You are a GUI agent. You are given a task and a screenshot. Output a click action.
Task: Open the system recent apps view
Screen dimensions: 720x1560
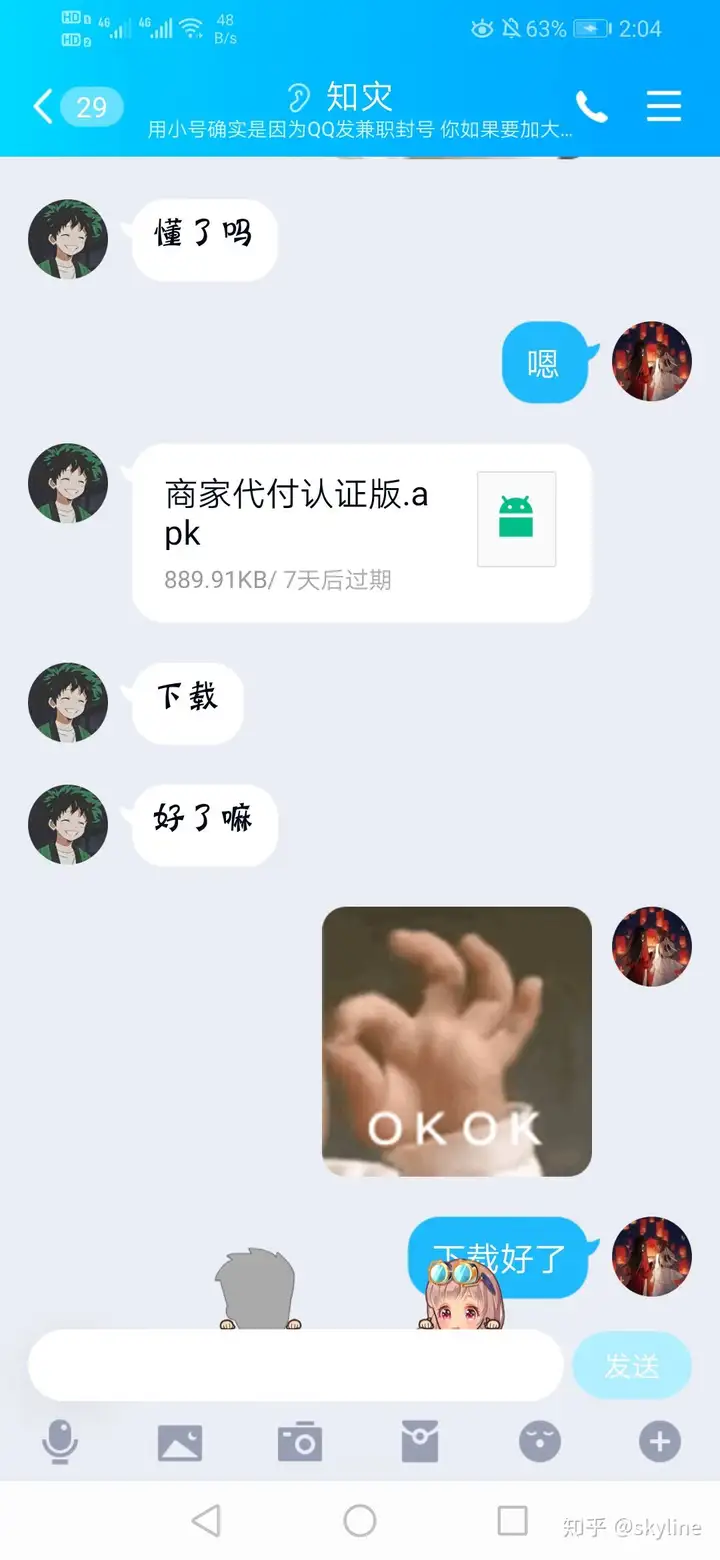tap(512, 1521)
